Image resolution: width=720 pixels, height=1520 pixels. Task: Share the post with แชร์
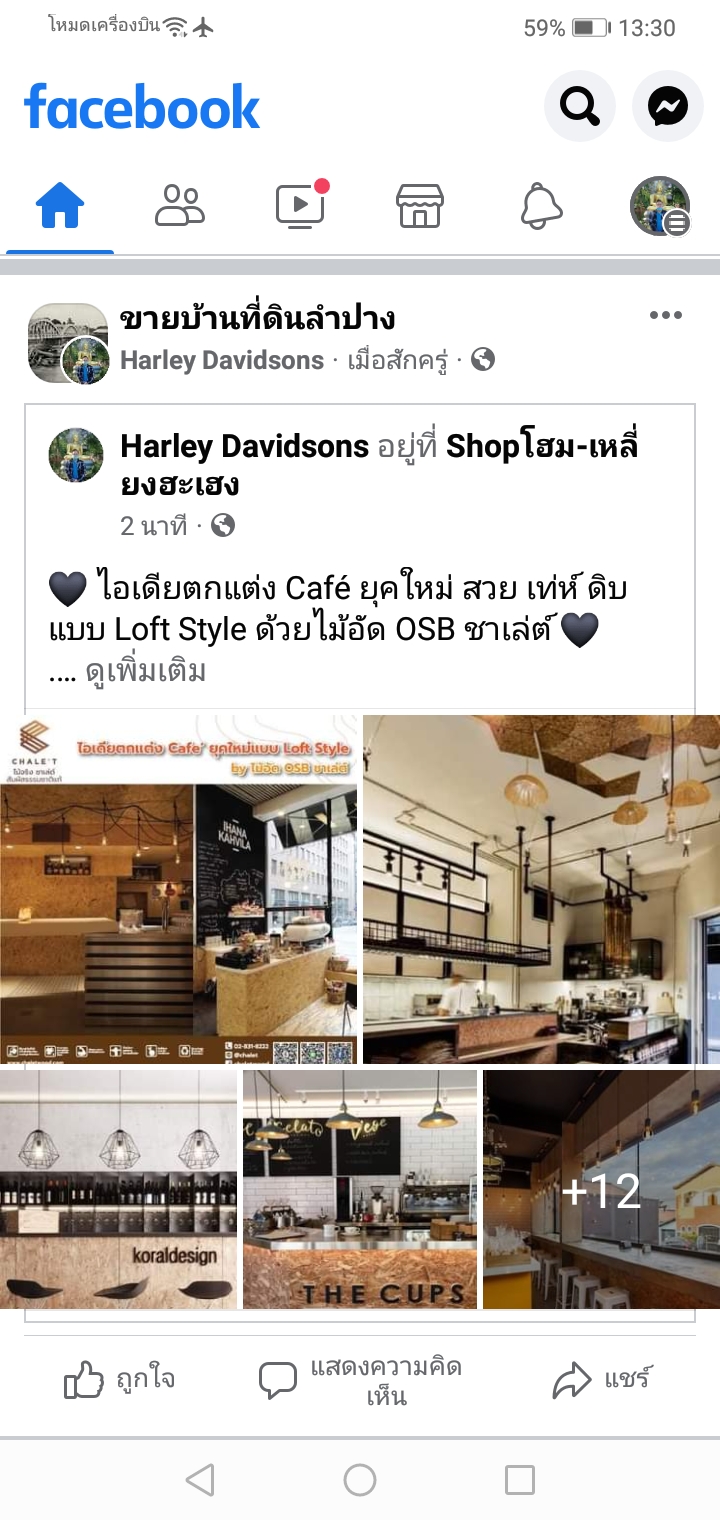(x=601, y=1381)
